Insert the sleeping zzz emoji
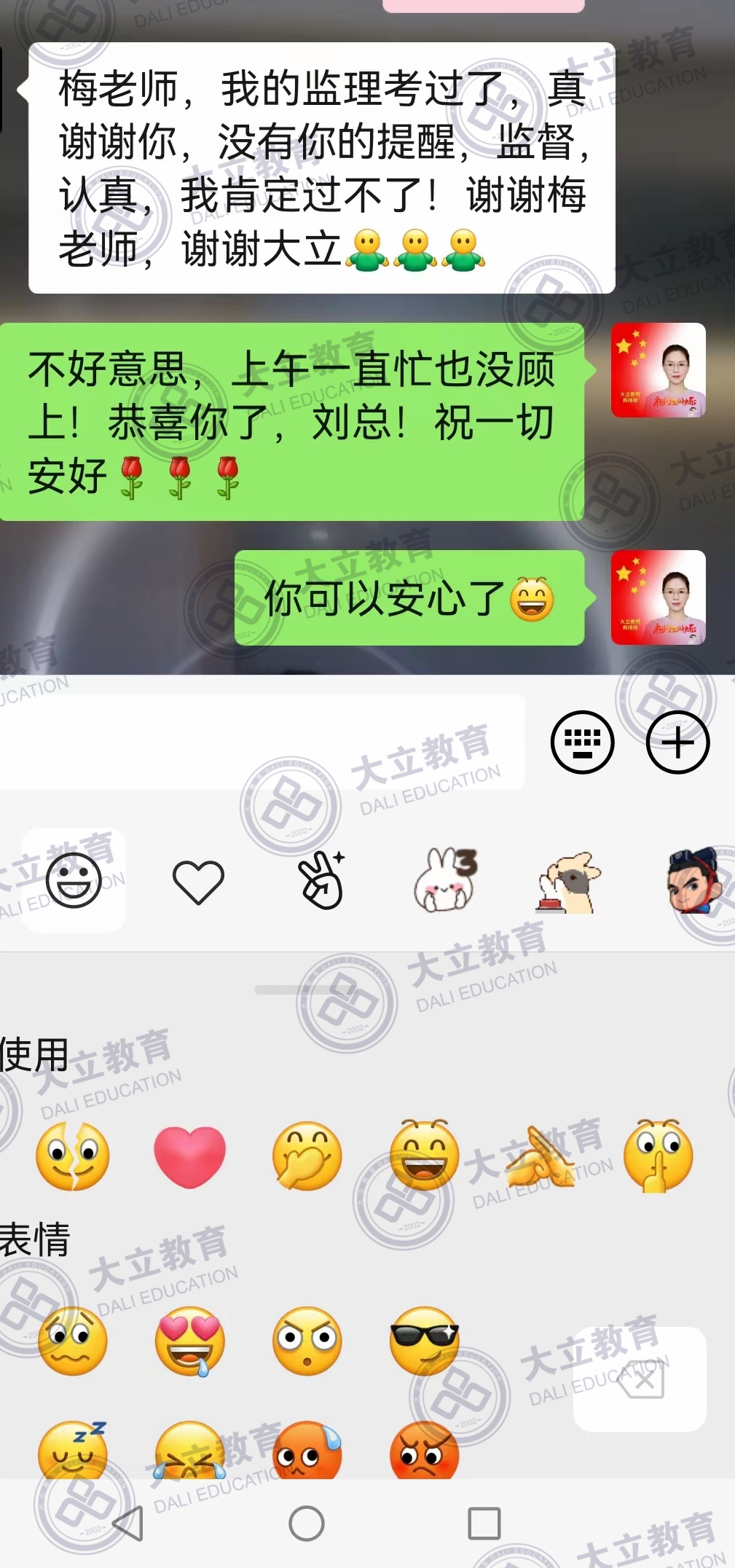Viewport: 735px width, 1568px height. (x=73, y=1451)
